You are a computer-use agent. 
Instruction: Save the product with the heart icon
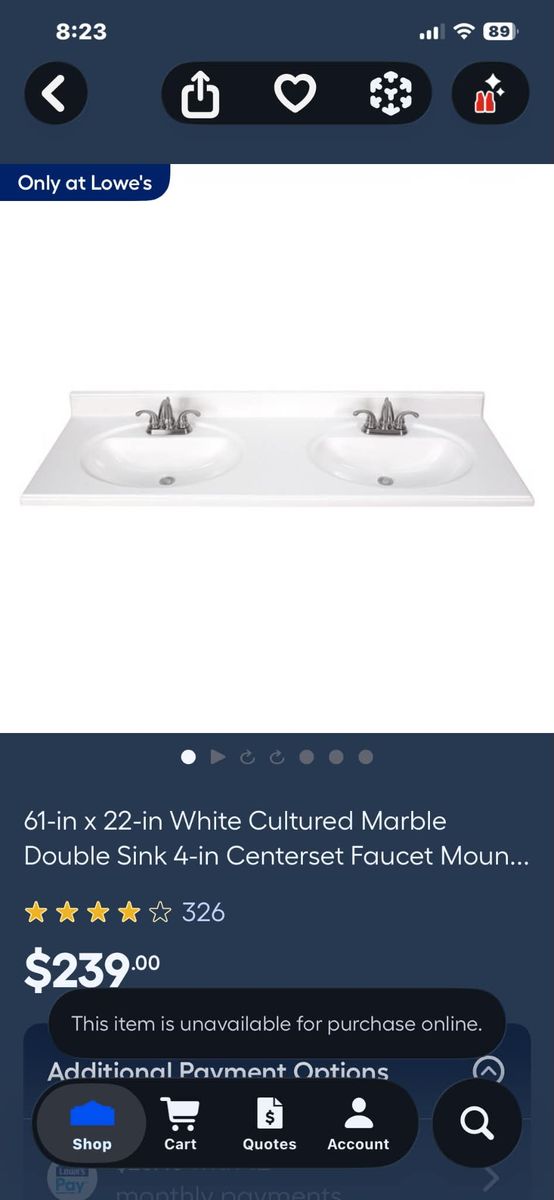(x=295, y=94)
